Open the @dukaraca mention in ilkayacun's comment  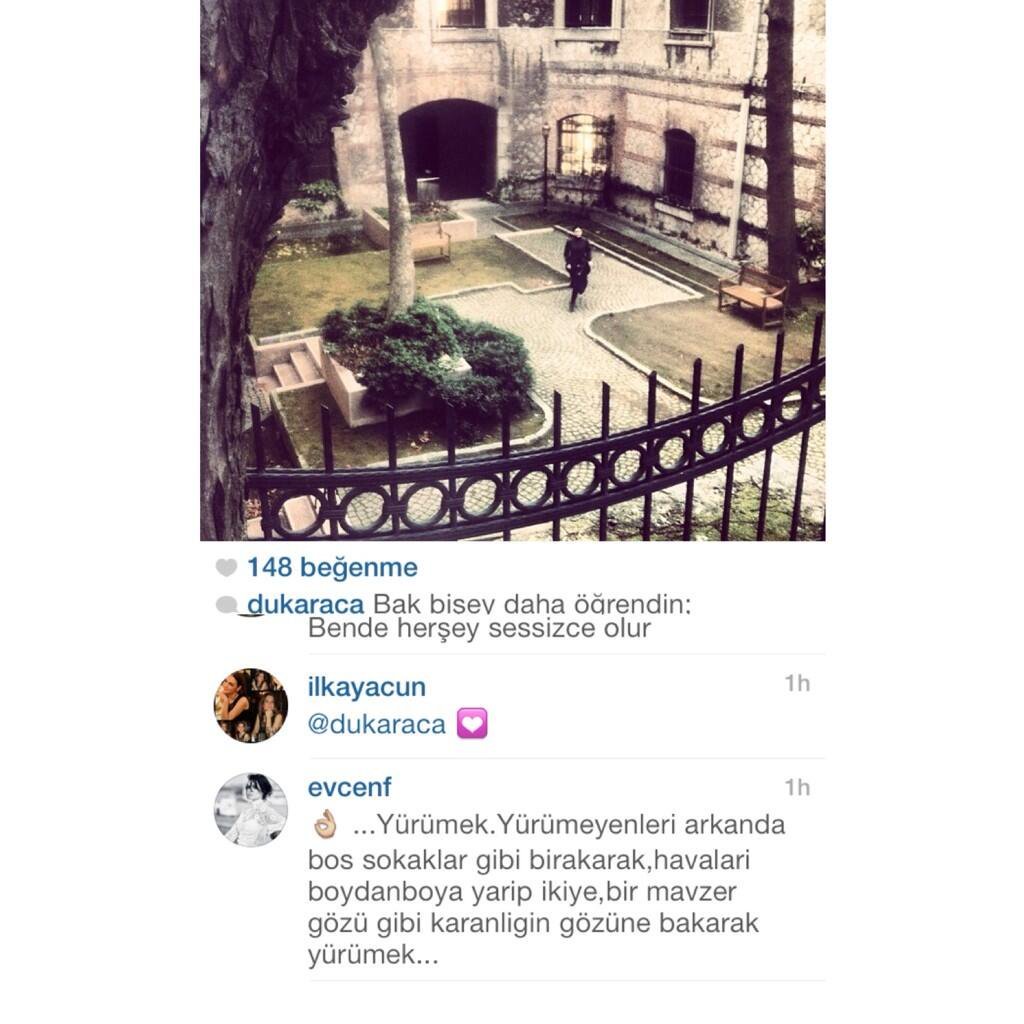click(376, 724)
